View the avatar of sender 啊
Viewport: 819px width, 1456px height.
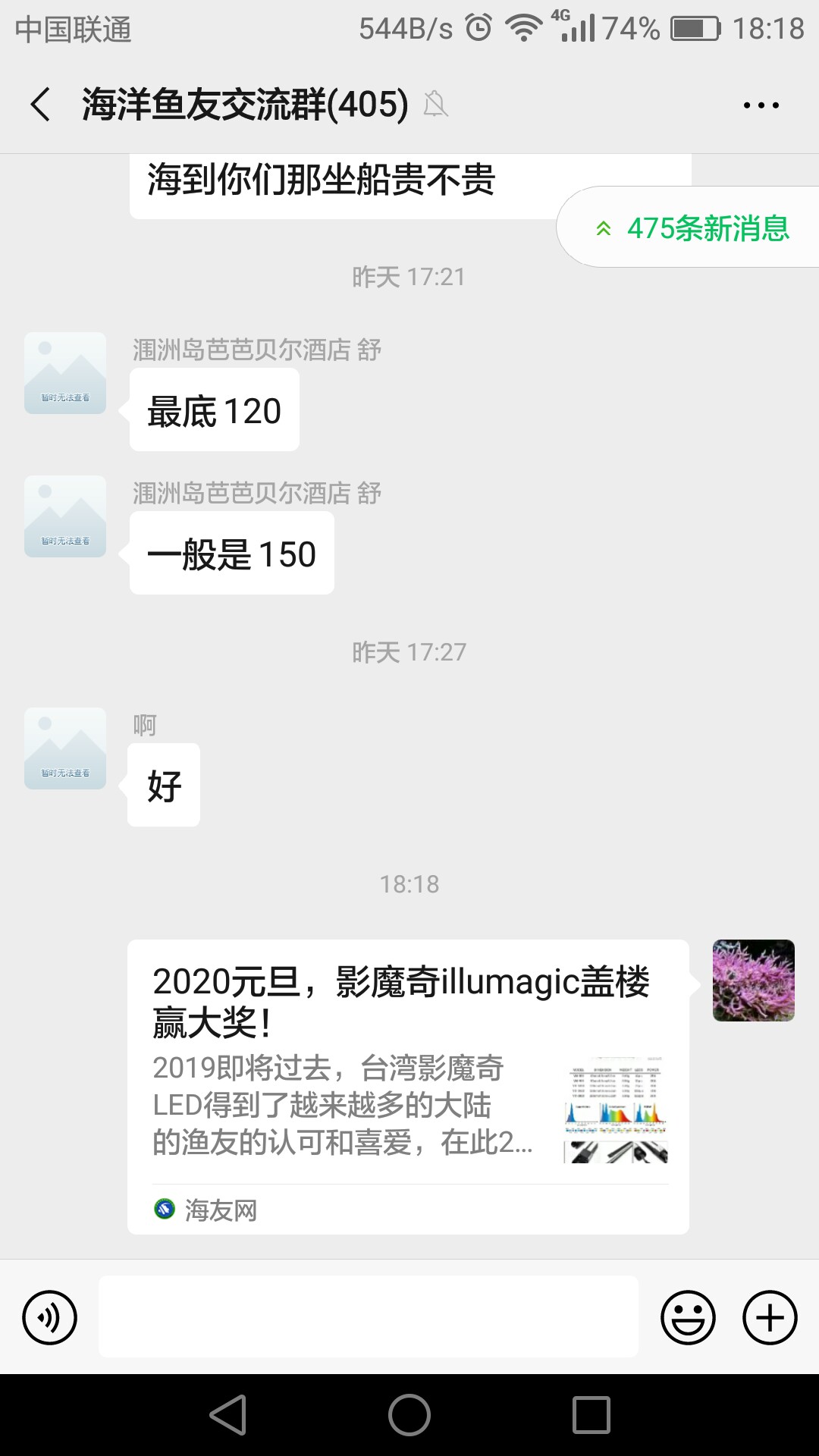click(65, 748)
